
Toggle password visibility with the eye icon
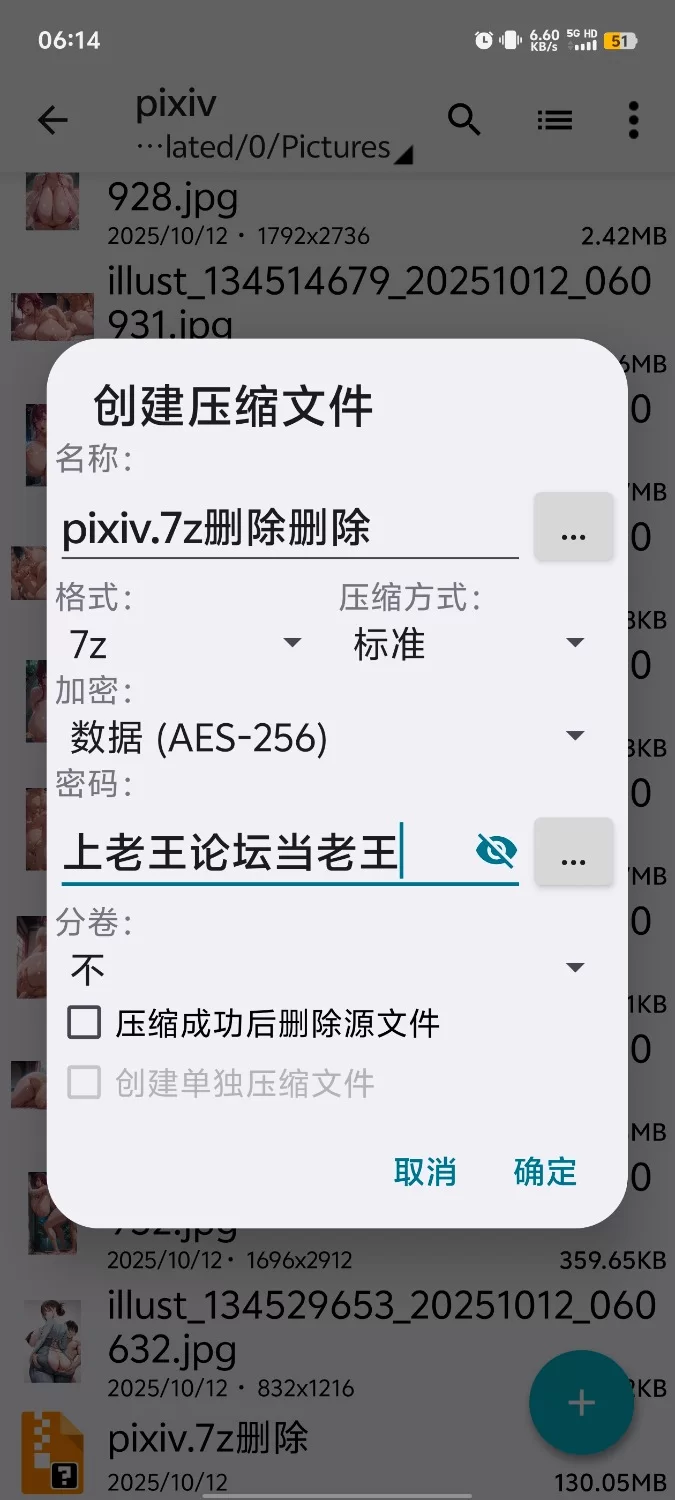point(496,851)
